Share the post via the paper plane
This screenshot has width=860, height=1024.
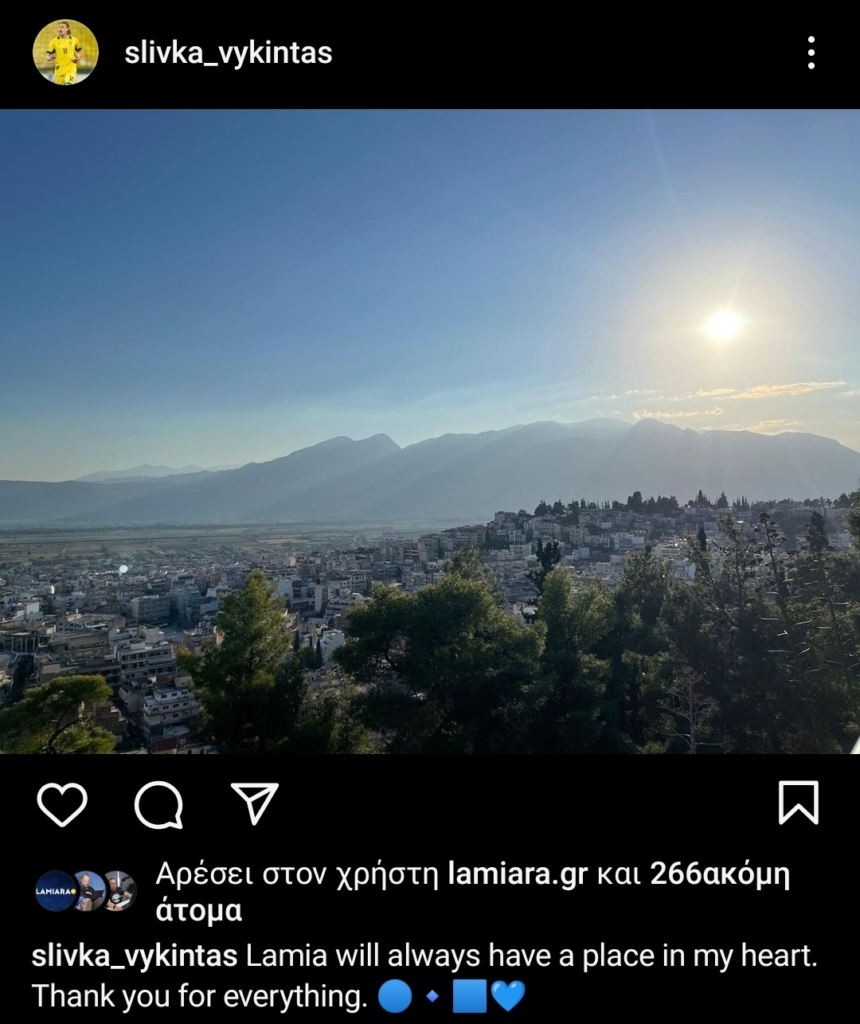click(254, 803)
